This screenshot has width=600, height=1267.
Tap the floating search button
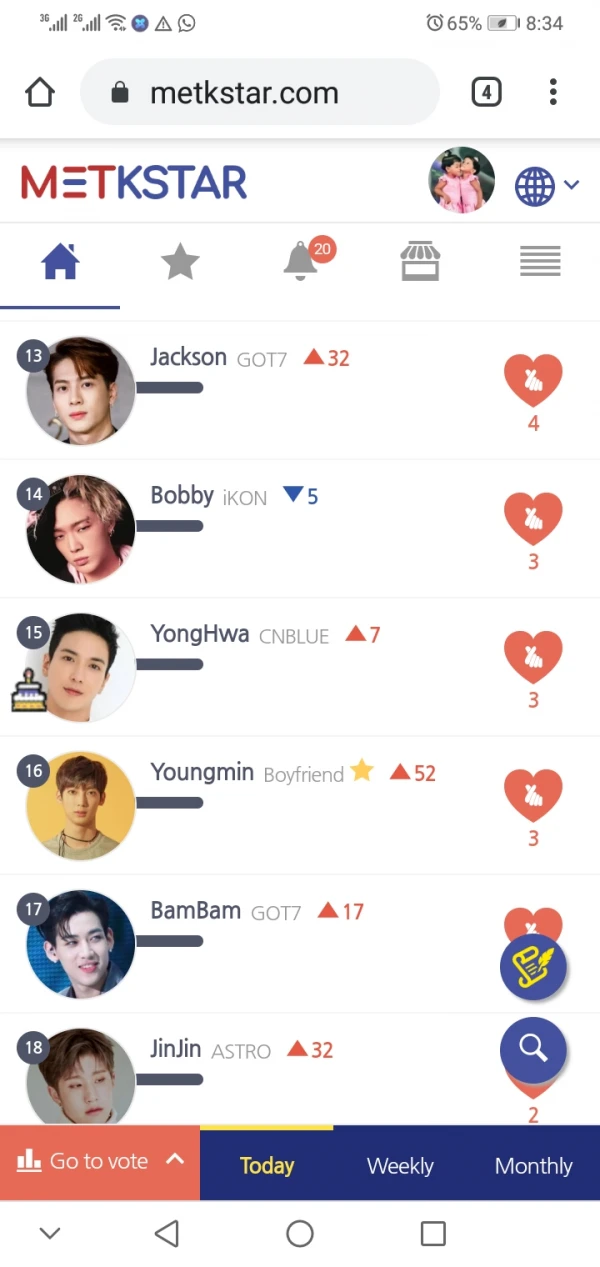pyautogui.click(x=533, y=1049)
